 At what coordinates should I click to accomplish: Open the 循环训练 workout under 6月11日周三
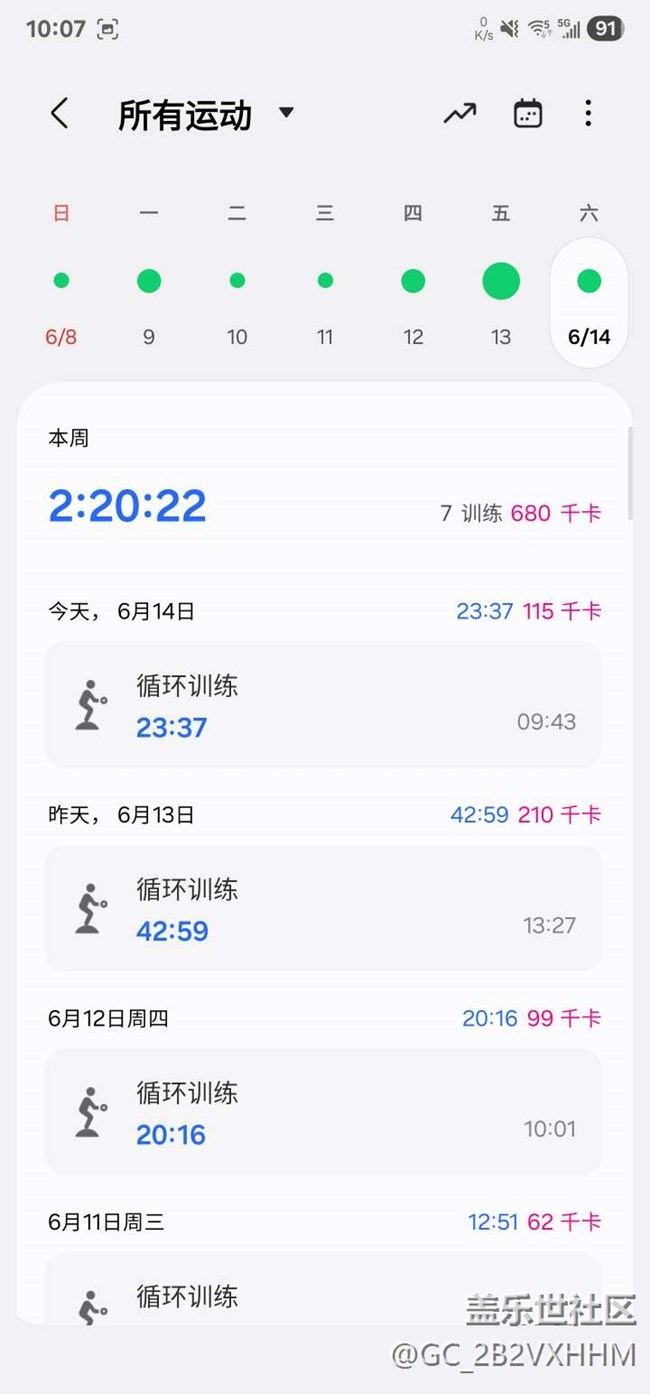tap(323, 1290)
